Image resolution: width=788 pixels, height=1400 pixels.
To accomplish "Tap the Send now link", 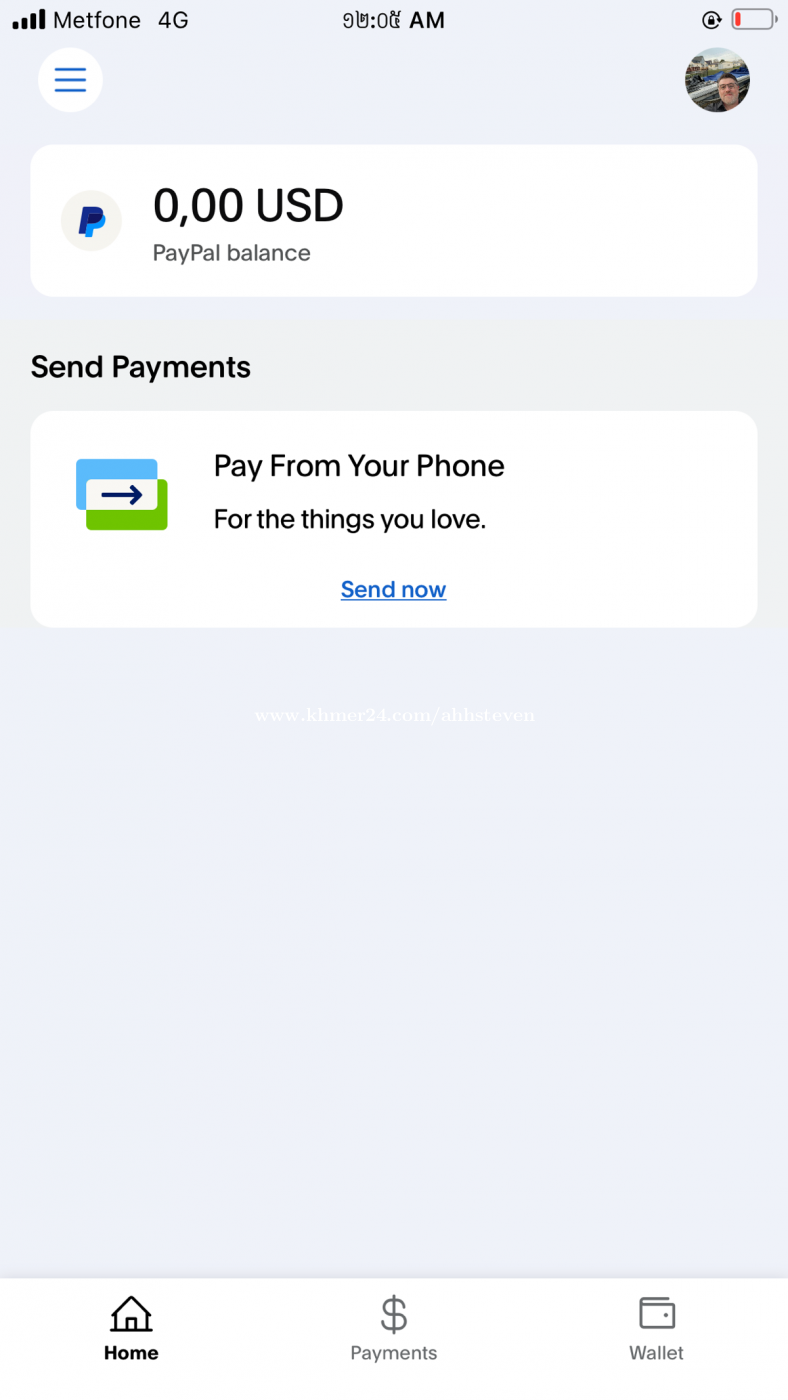I will coord(393,590).
